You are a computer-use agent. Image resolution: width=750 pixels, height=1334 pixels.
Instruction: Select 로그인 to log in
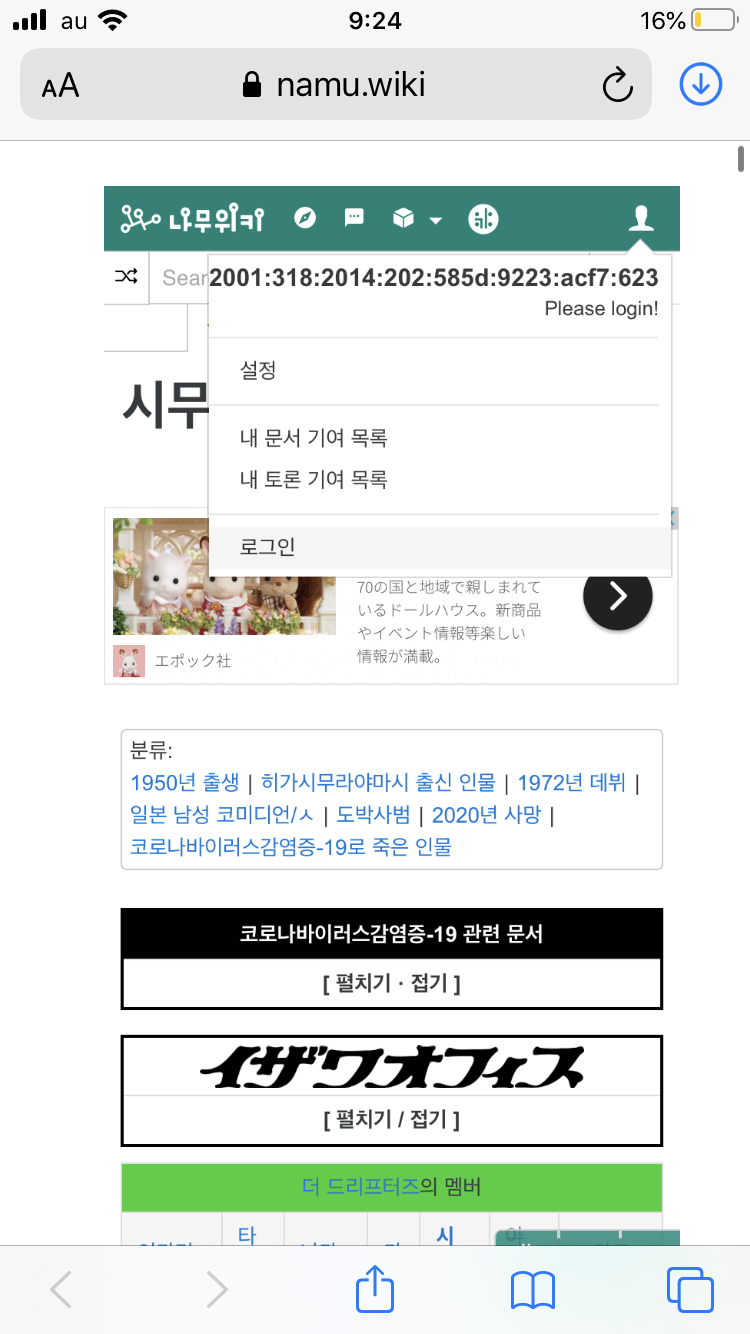click(268, 547)
